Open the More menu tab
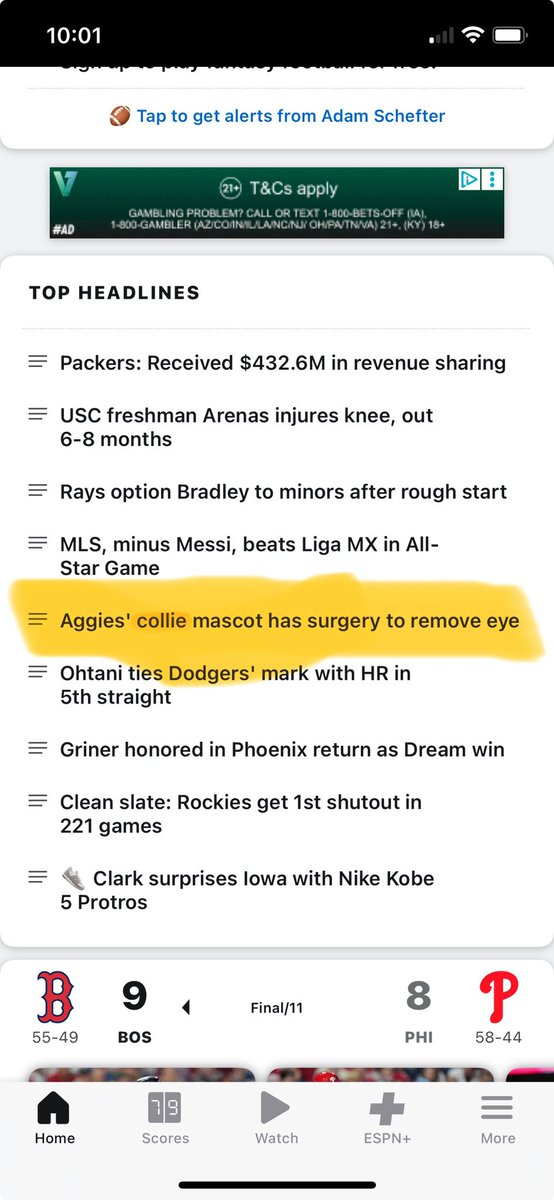 497,1117
